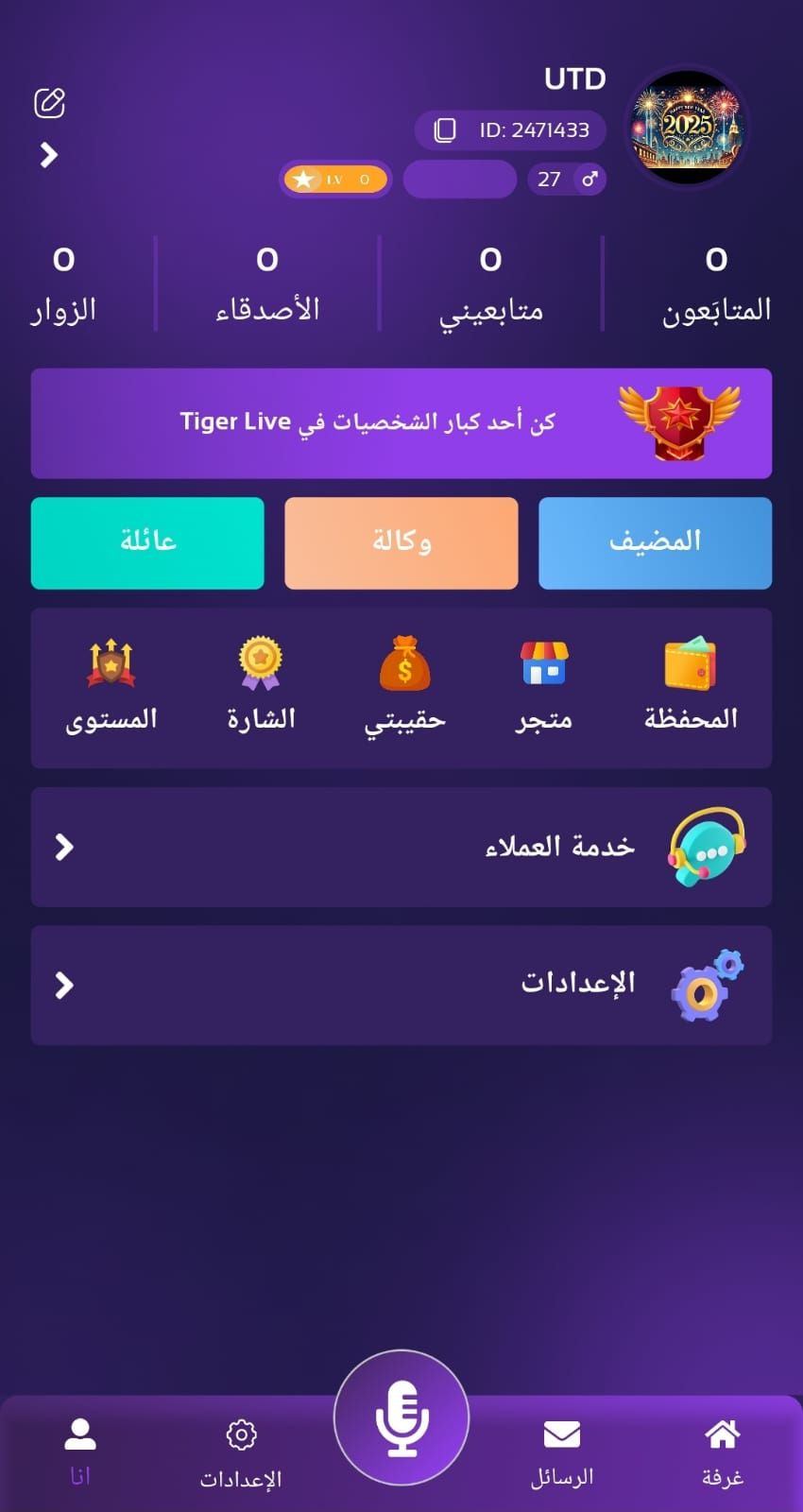The width and height of the screenshot is (803, 1512).
Task: Tap the edit profile pencil icon
Action: pos(49,103)
